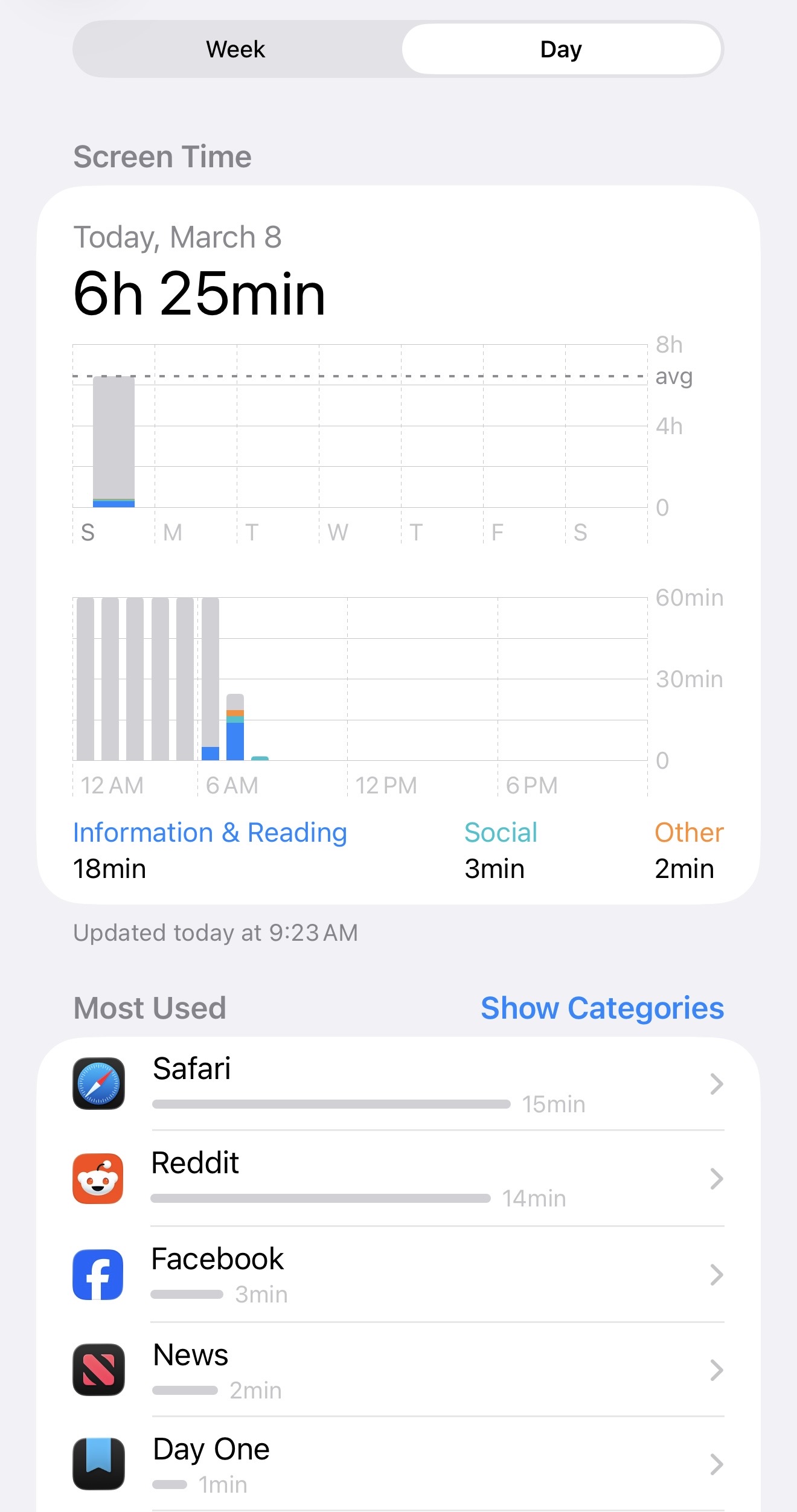Open Day One usage details

tap(398, 1464)
